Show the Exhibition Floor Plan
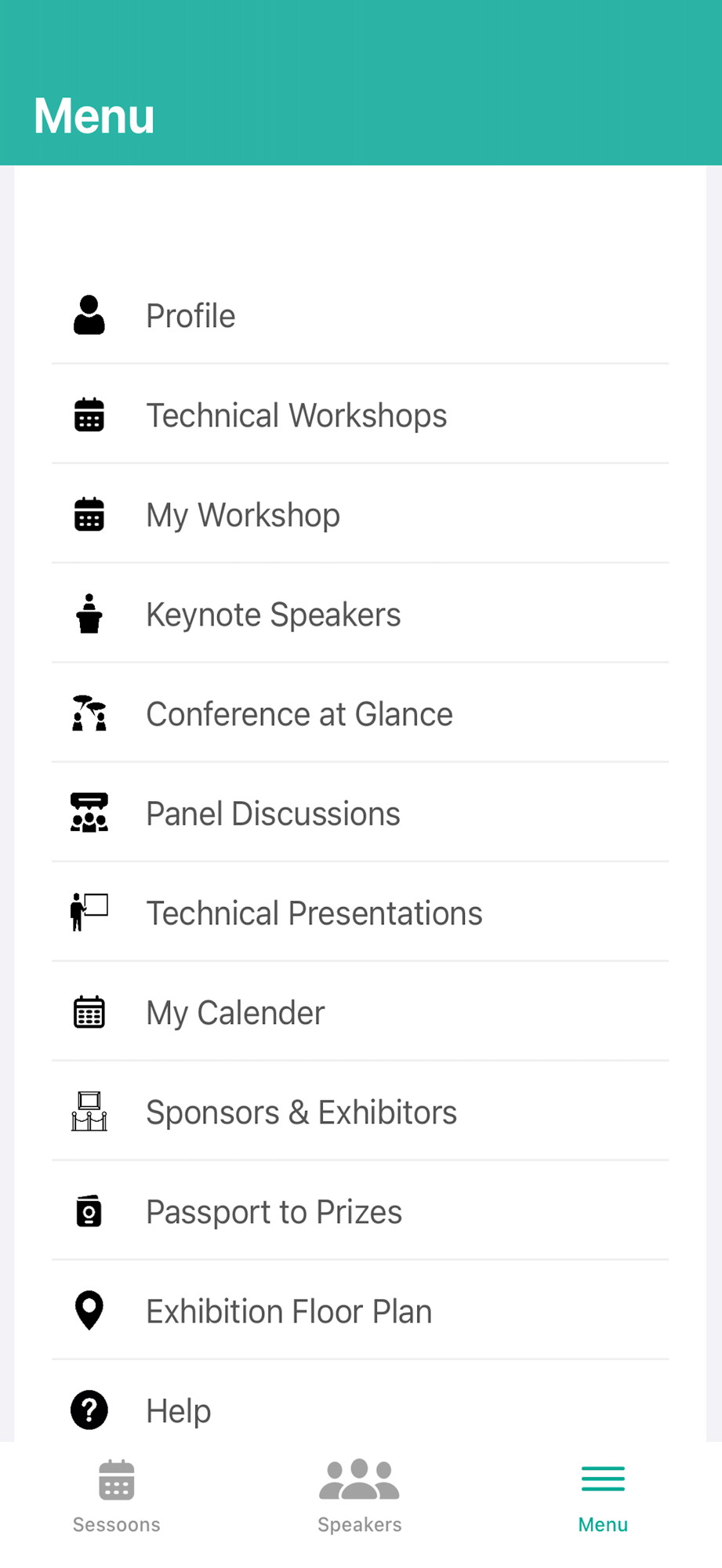 (360, 1311)
